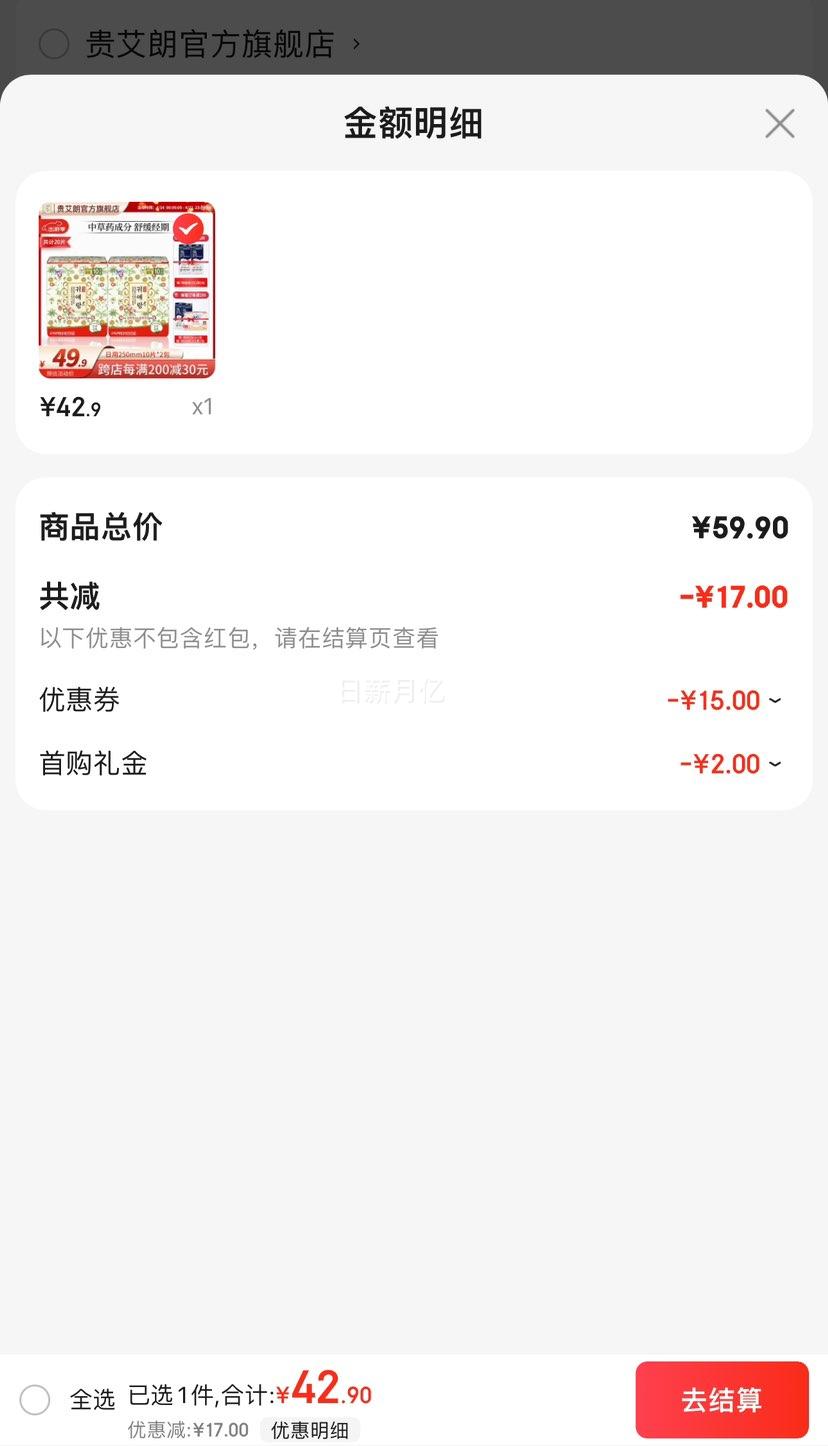This screenshot has width=828, height=1446.
Task: Tap the 金额明细 title bar
Action: [413, 122]
